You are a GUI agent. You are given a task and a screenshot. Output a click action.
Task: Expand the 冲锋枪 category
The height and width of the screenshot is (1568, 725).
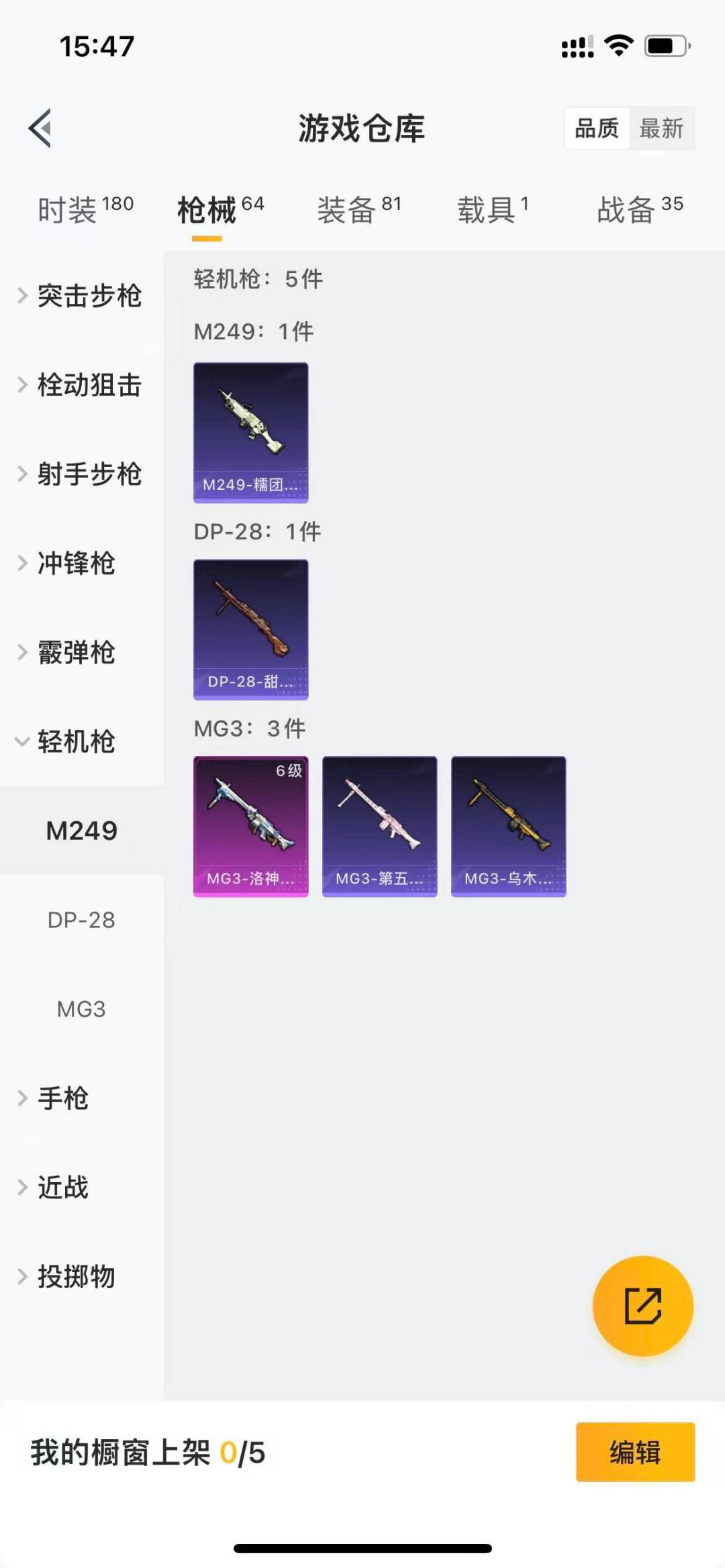(x=74, y=564)
